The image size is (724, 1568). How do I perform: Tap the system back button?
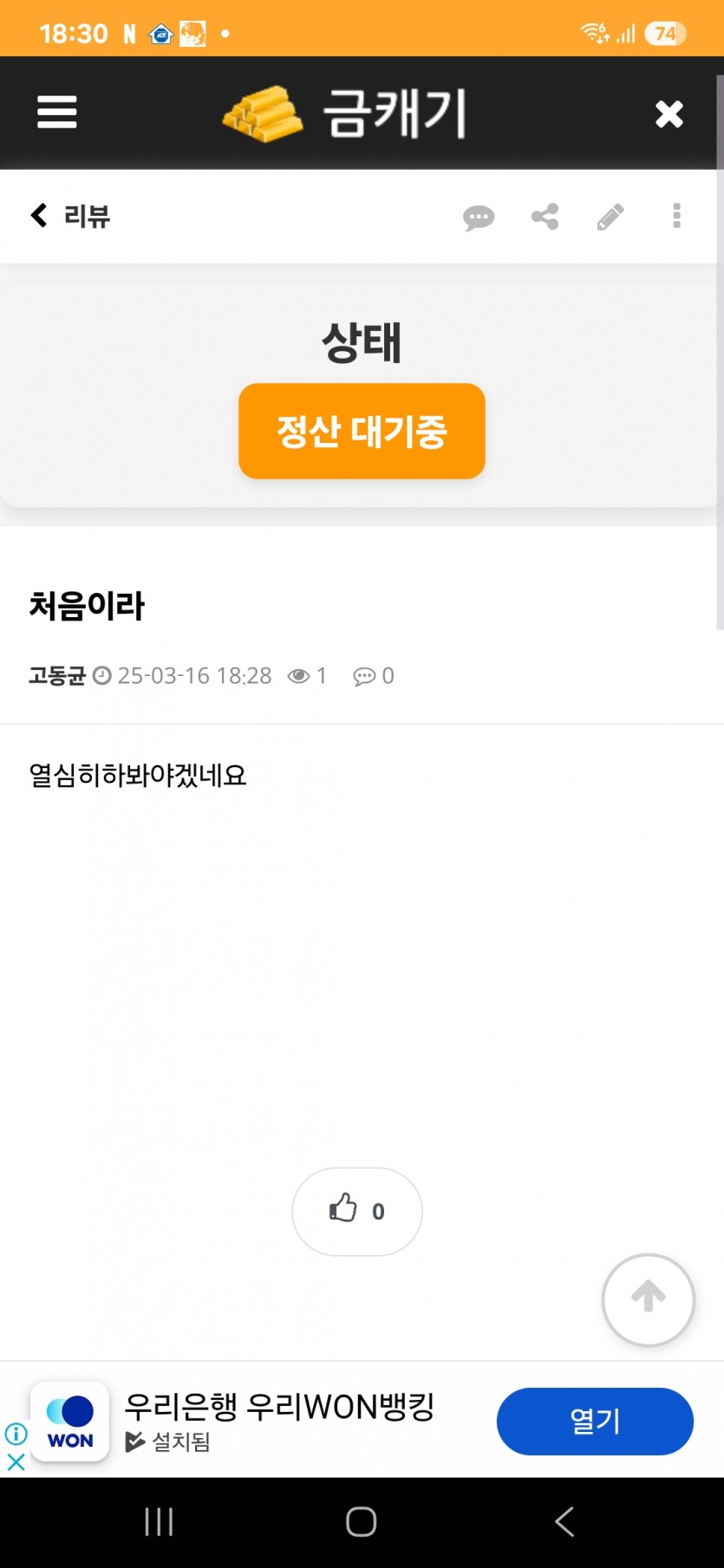click(564, 1521)
